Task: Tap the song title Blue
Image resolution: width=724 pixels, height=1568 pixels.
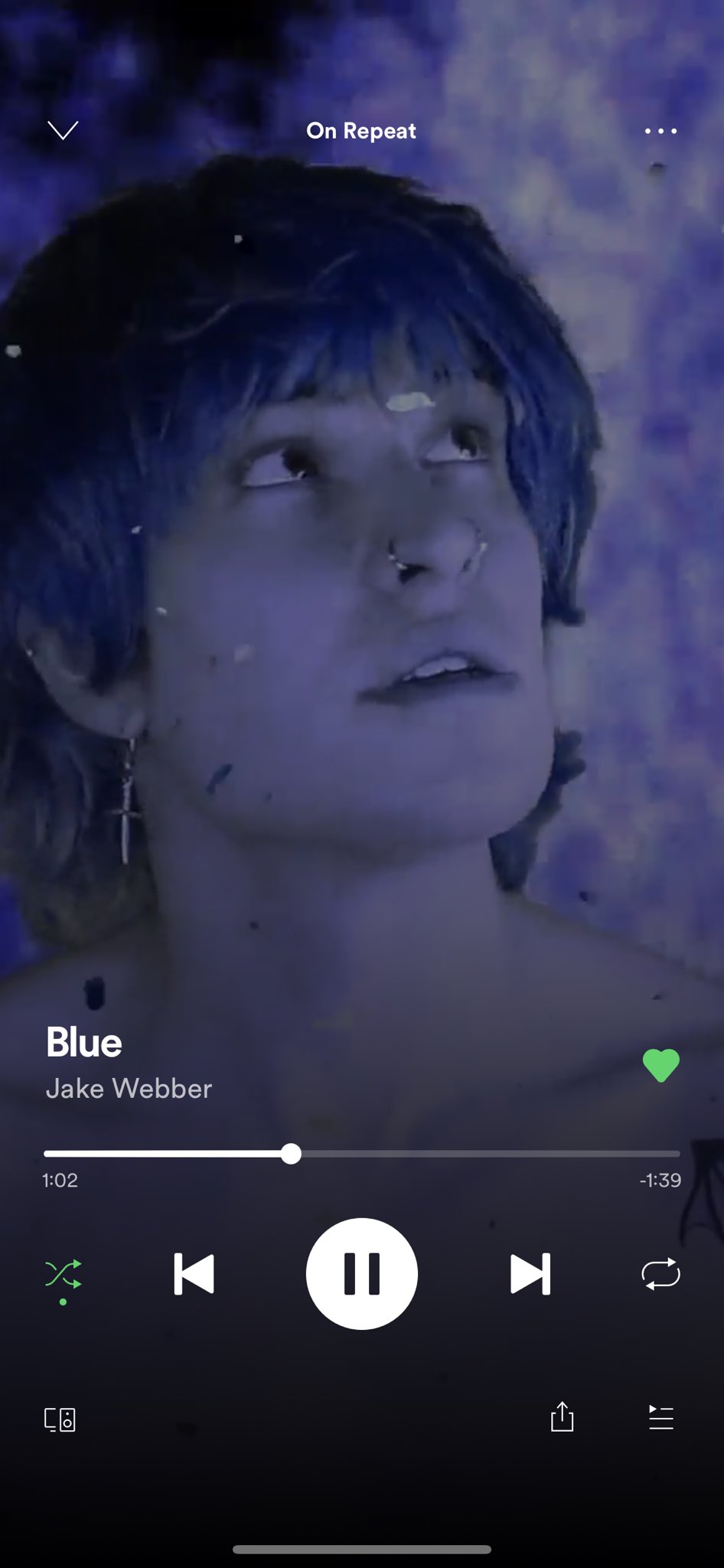Action: (84, 1041)
